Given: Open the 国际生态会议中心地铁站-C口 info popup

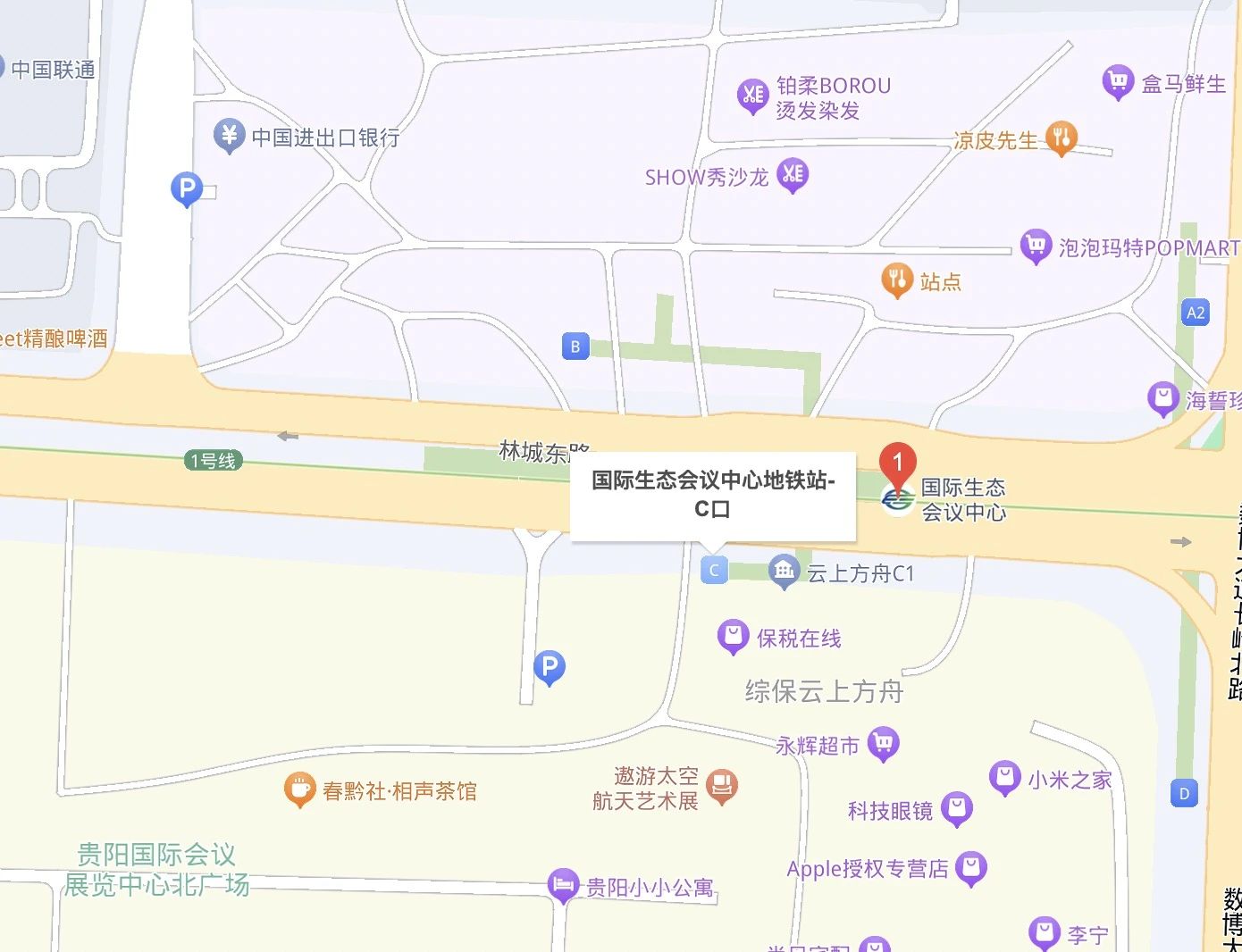Looking at the screenshot, I should [x=713, y=495].
